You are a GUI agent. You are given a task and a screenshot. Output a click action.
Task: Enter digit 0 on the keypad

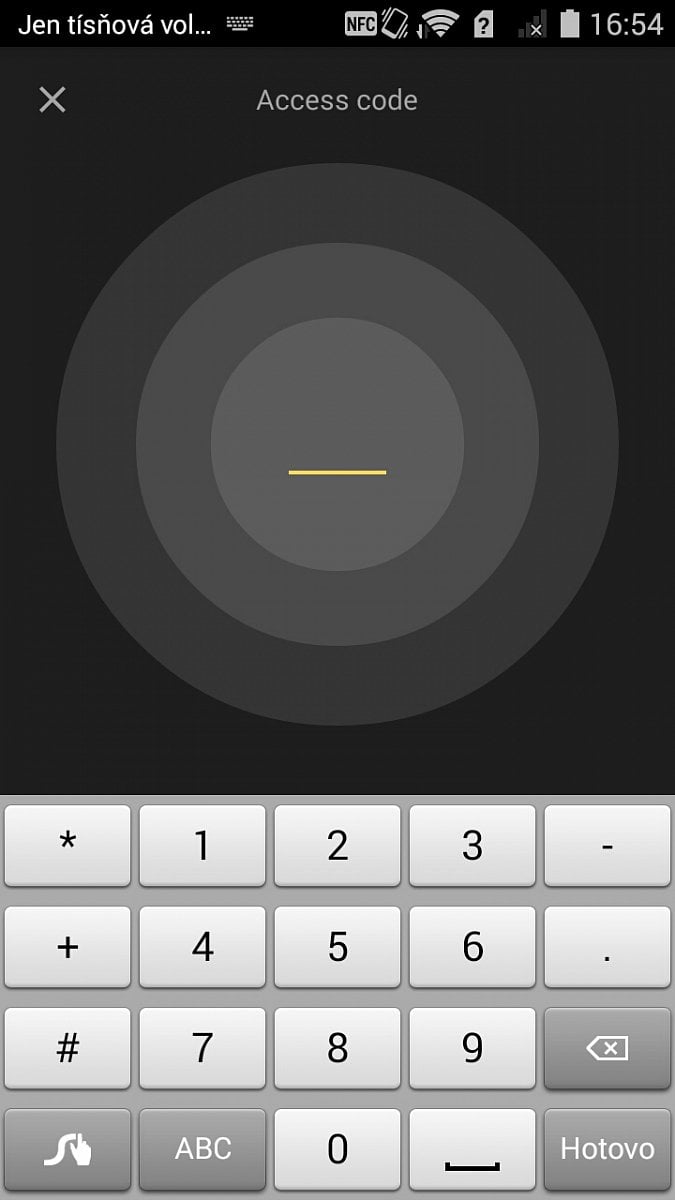337,1149
